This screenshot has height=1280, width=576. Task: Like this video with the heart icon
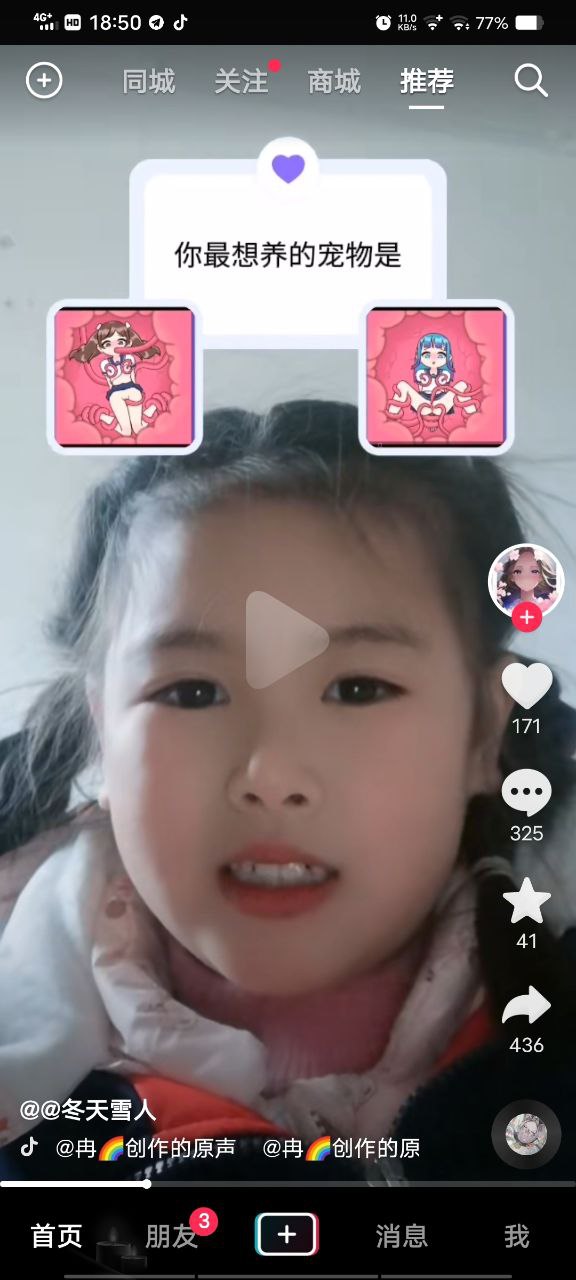click(526, 686)
